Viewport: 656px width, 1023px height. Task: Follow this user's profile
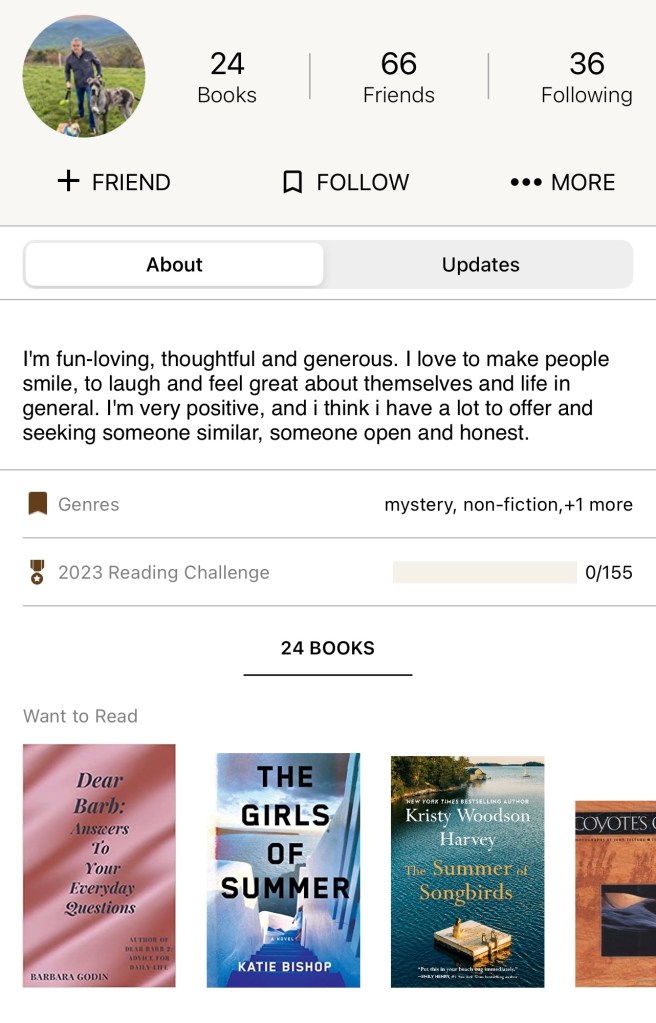[346, 182]
